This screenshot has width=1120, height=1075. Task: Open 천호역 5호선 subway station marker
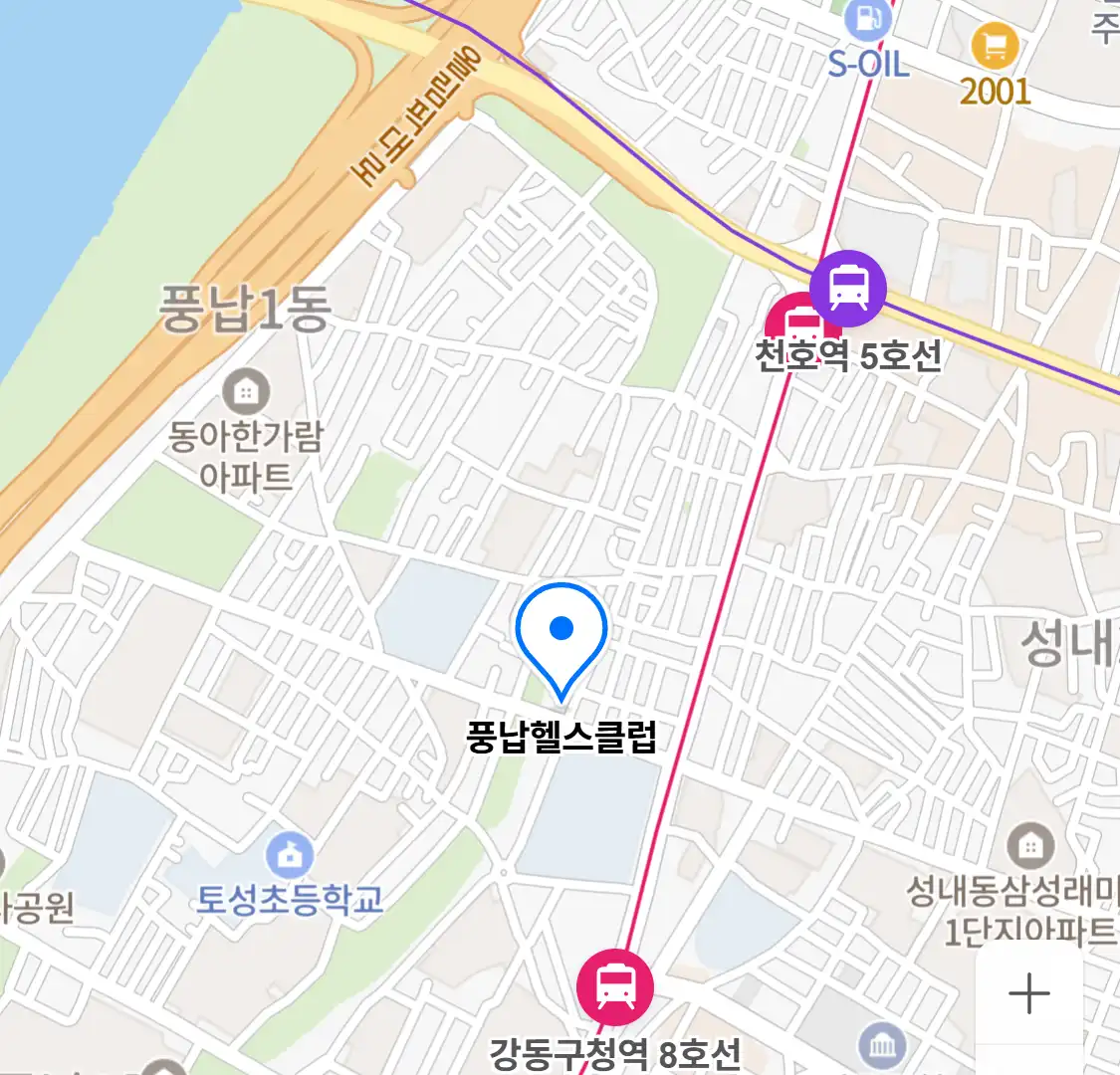click(847, 289)
